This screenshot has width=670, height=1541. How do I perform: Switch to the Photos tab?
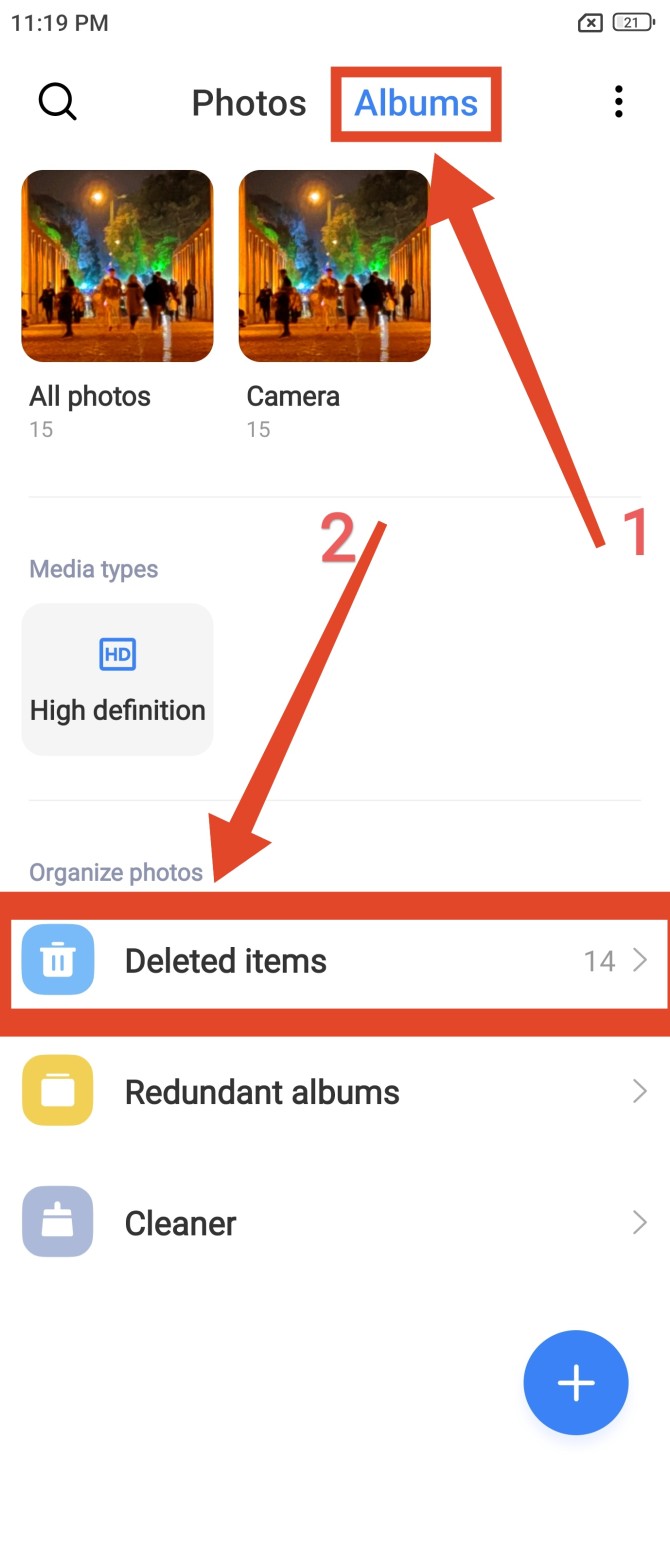tap(249, 103)
